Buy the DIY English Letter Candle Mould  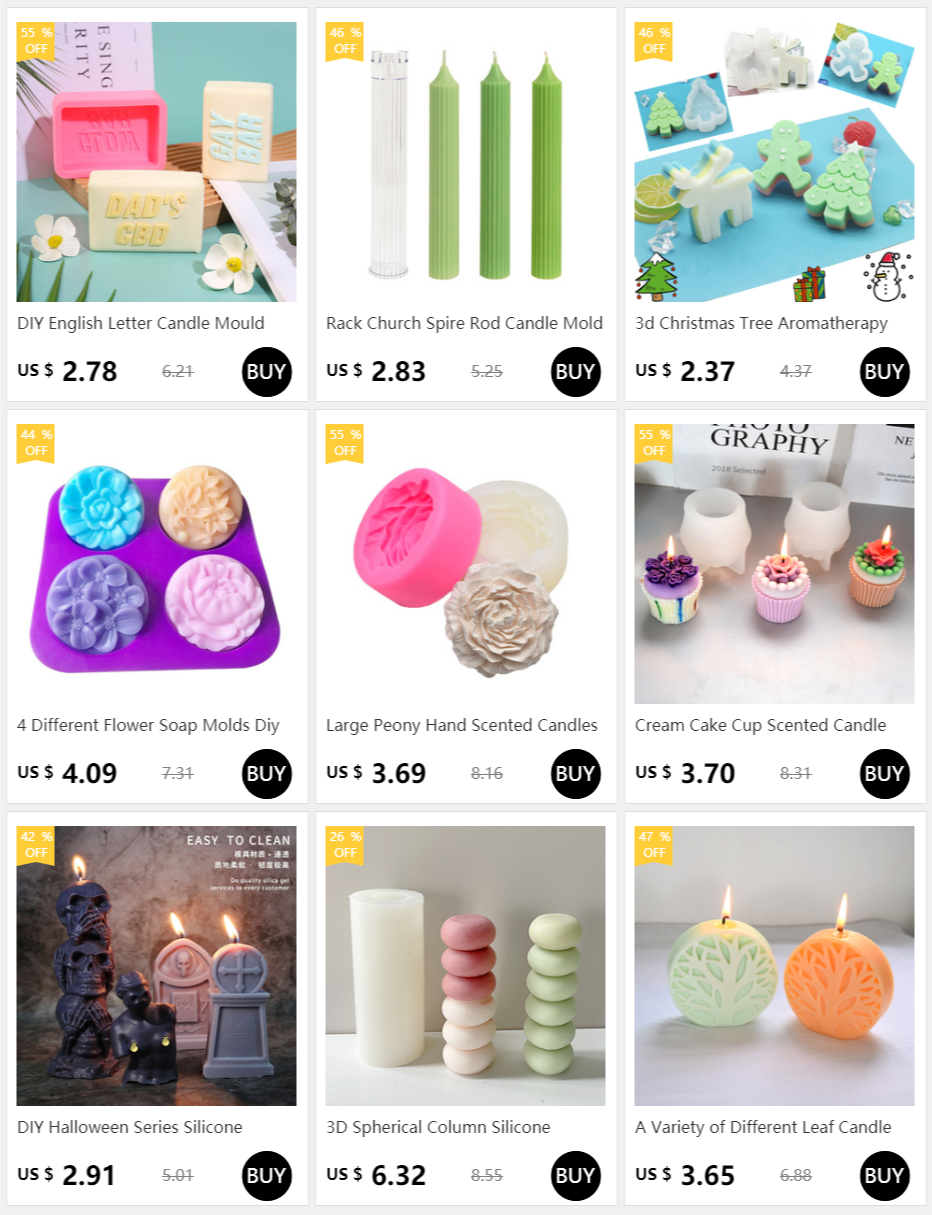pyautogui.click(x=266, y=371)
